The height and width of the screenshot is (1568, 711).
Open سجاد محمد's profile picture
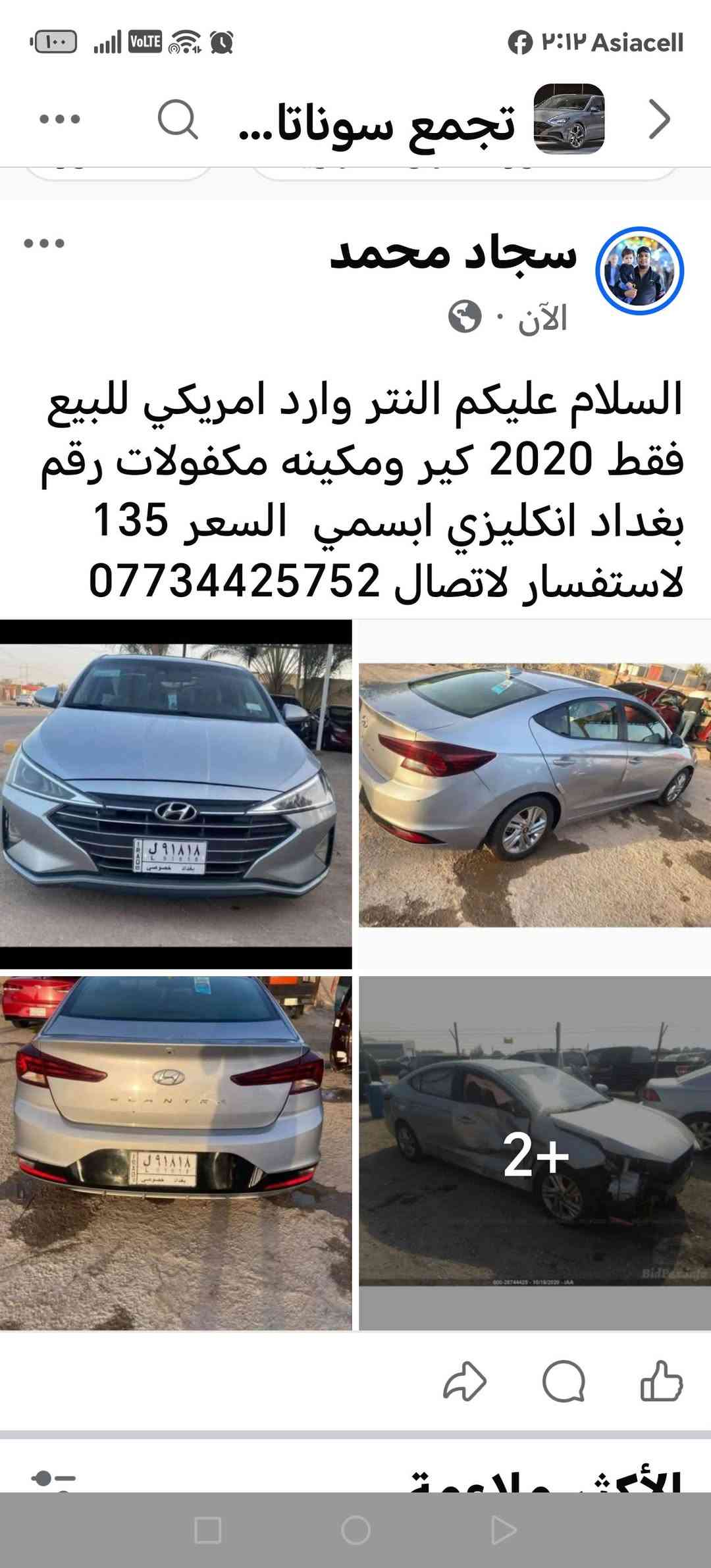[x=639, y=271]
